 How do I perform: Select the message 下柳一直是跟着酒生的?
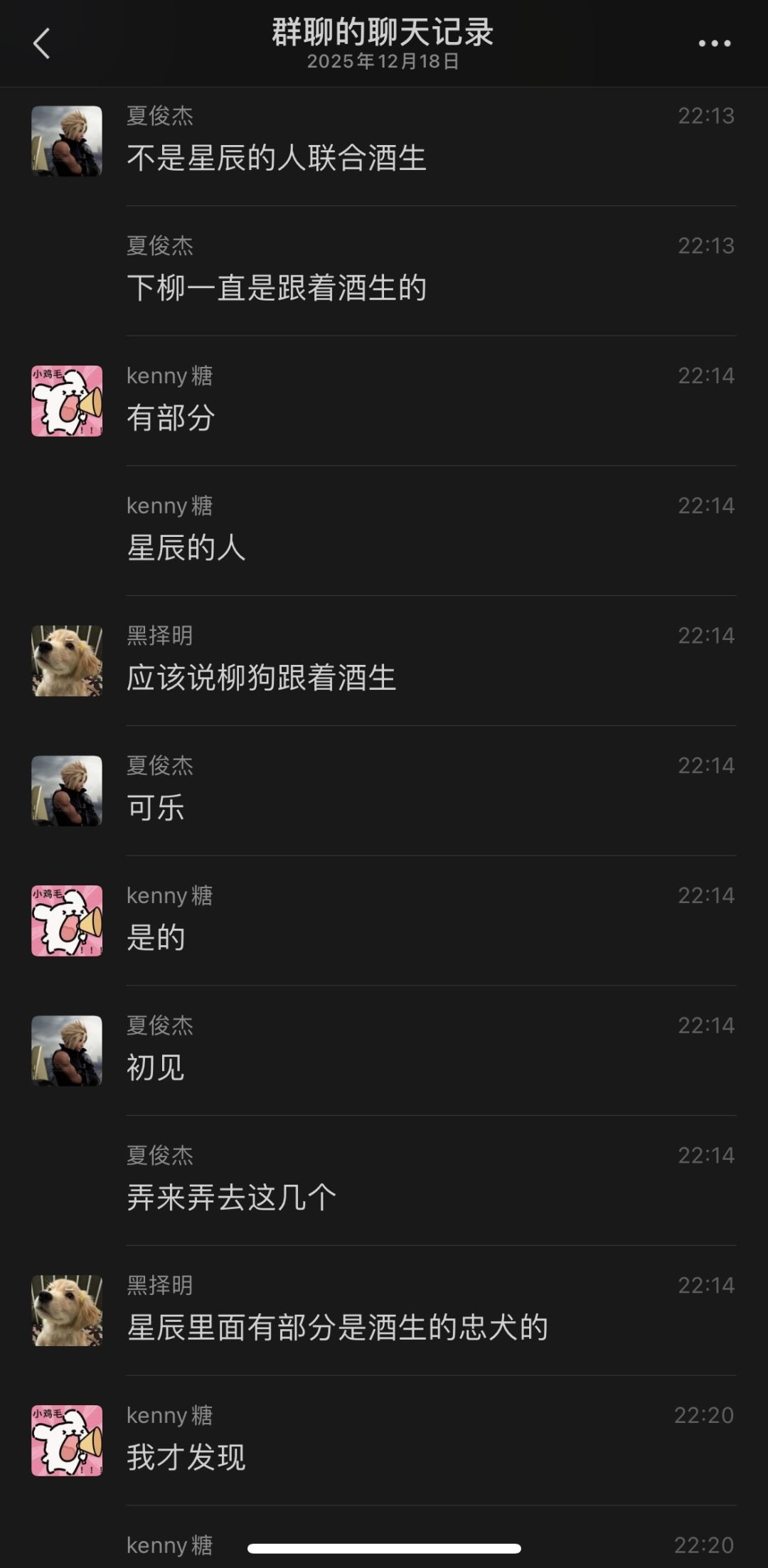(x=277, y=288)
